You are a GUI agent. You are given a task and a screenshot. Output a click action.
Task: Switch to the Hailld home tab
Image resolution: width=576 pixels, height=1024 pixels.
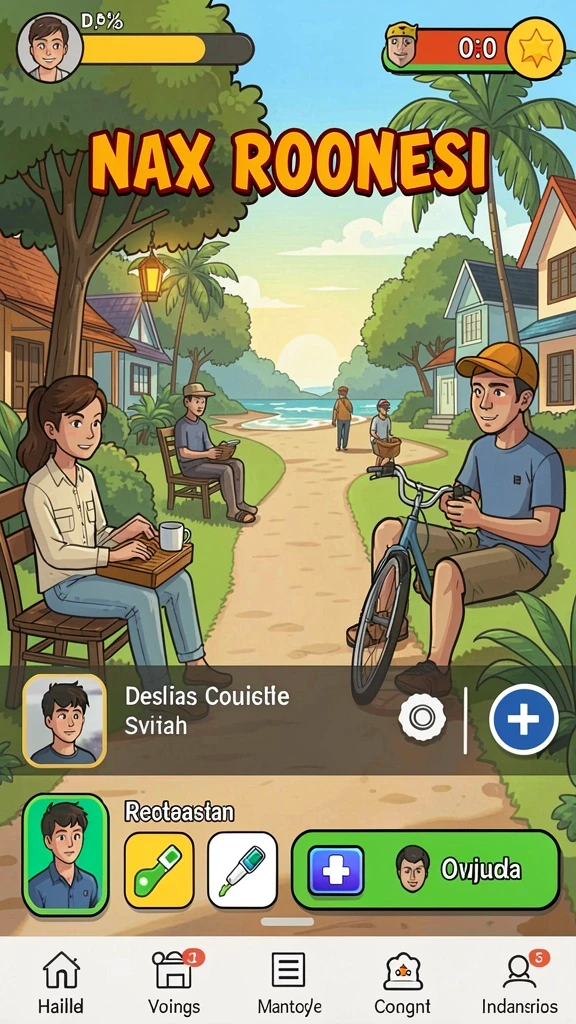tap(61, 980)
